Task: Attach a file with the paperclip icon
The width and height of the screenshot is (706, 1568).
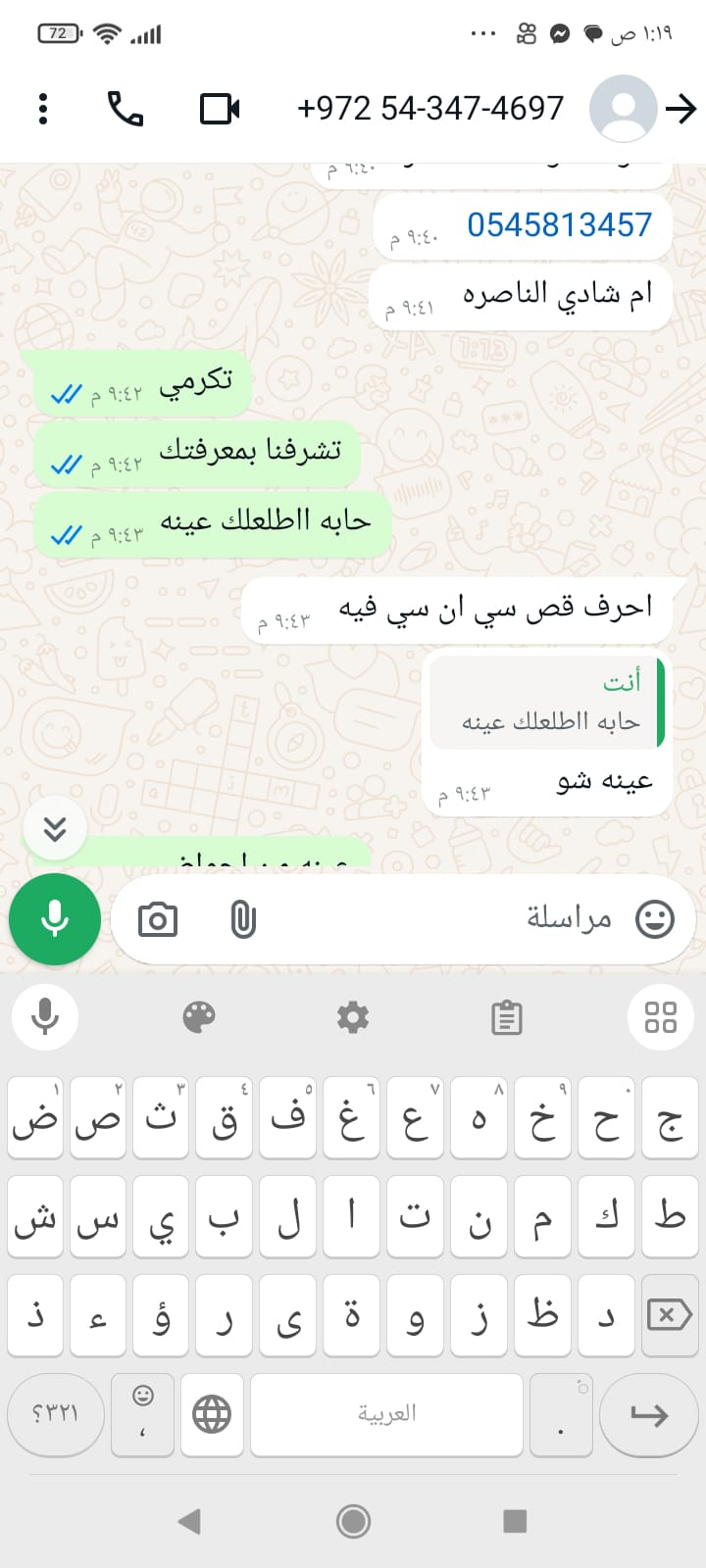Action: click(x=242, y=920)
